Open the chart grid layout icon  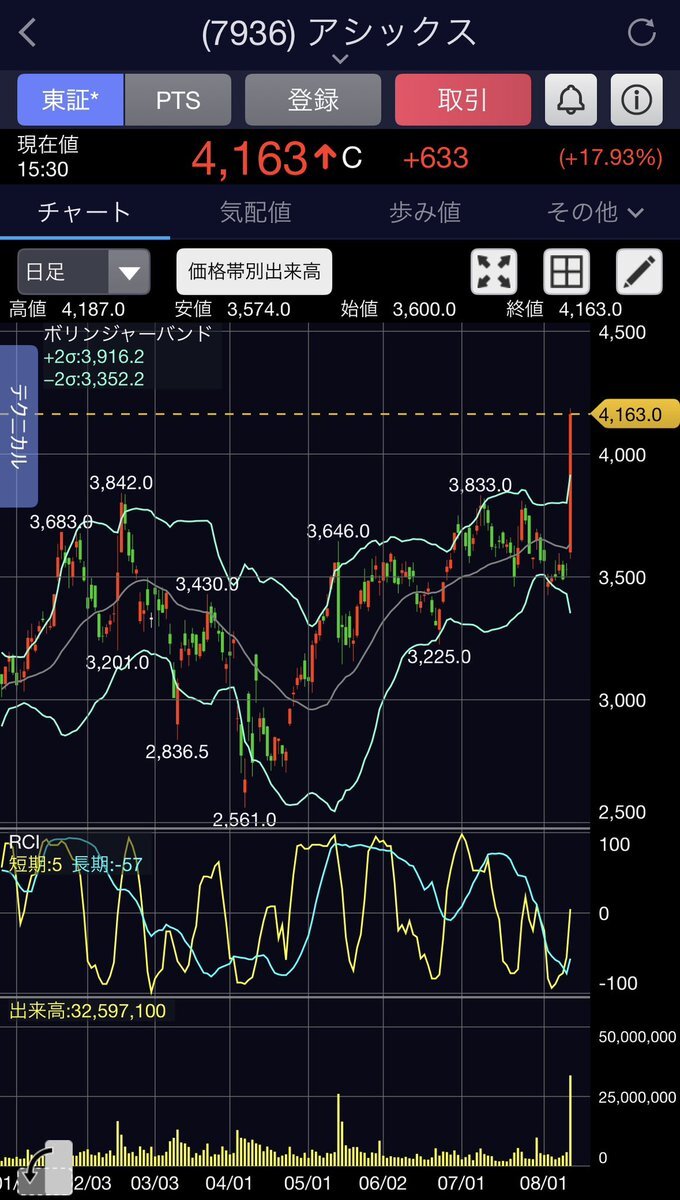[x=566, y=272]
